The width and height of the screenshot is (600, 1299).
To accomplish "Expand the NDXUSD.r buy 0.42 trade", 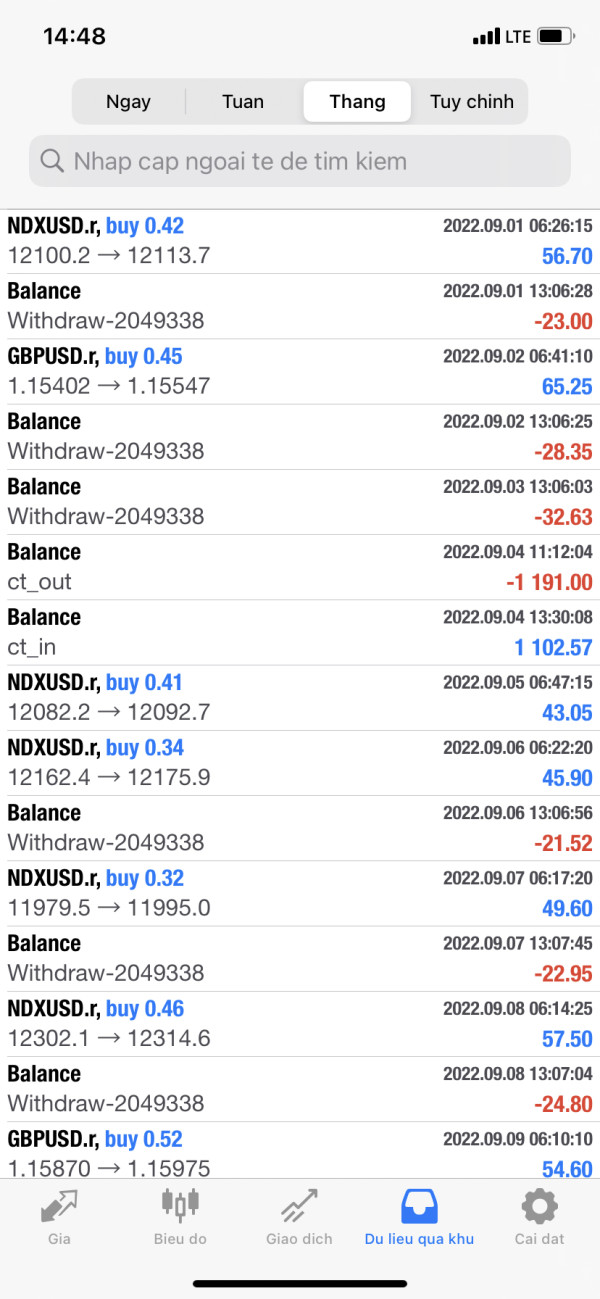I will tap(300, 241).
